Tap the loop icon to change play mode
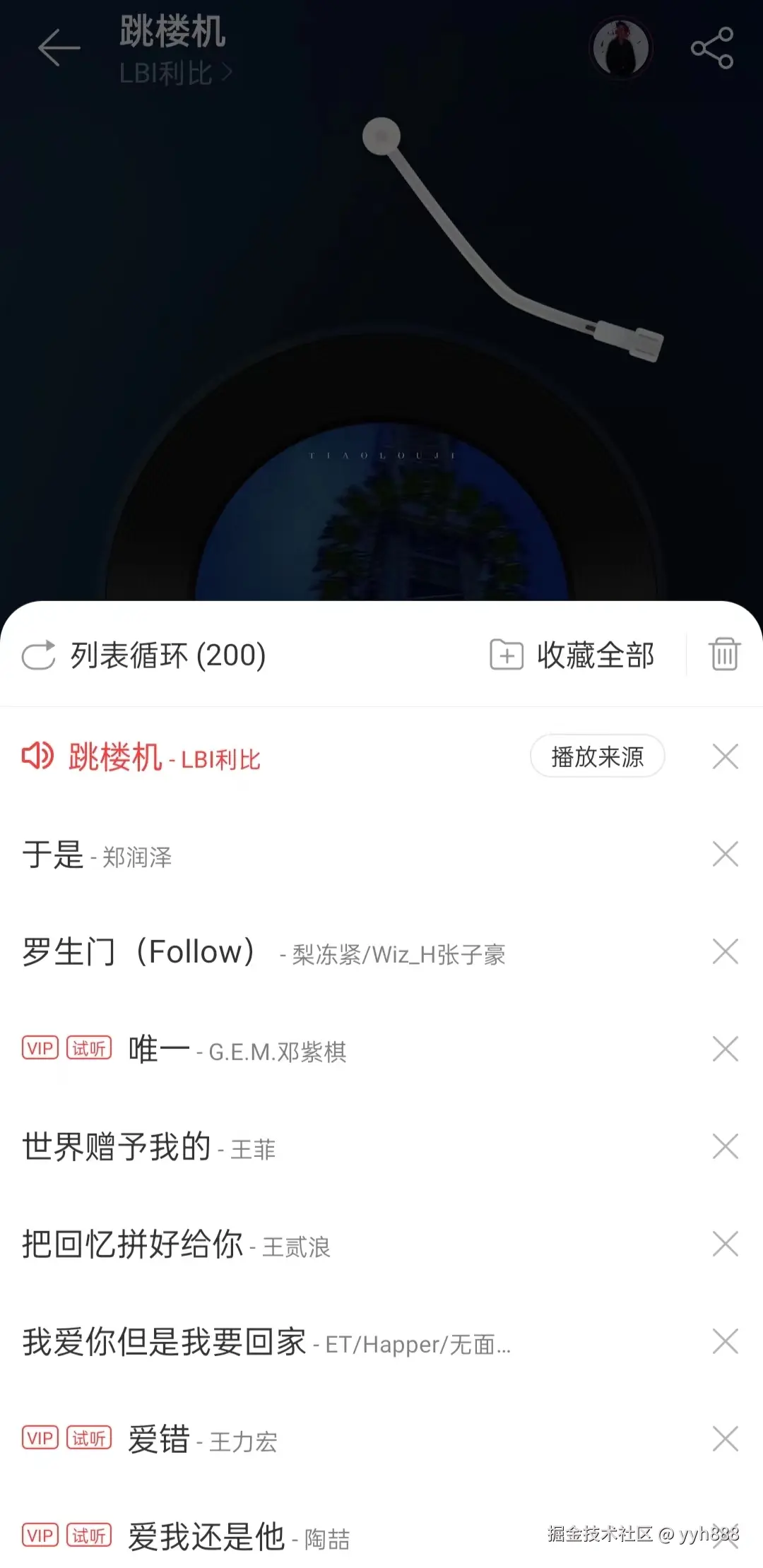Image resolution: width=763 pixels, height=1568 pixels. coord(40,655)
